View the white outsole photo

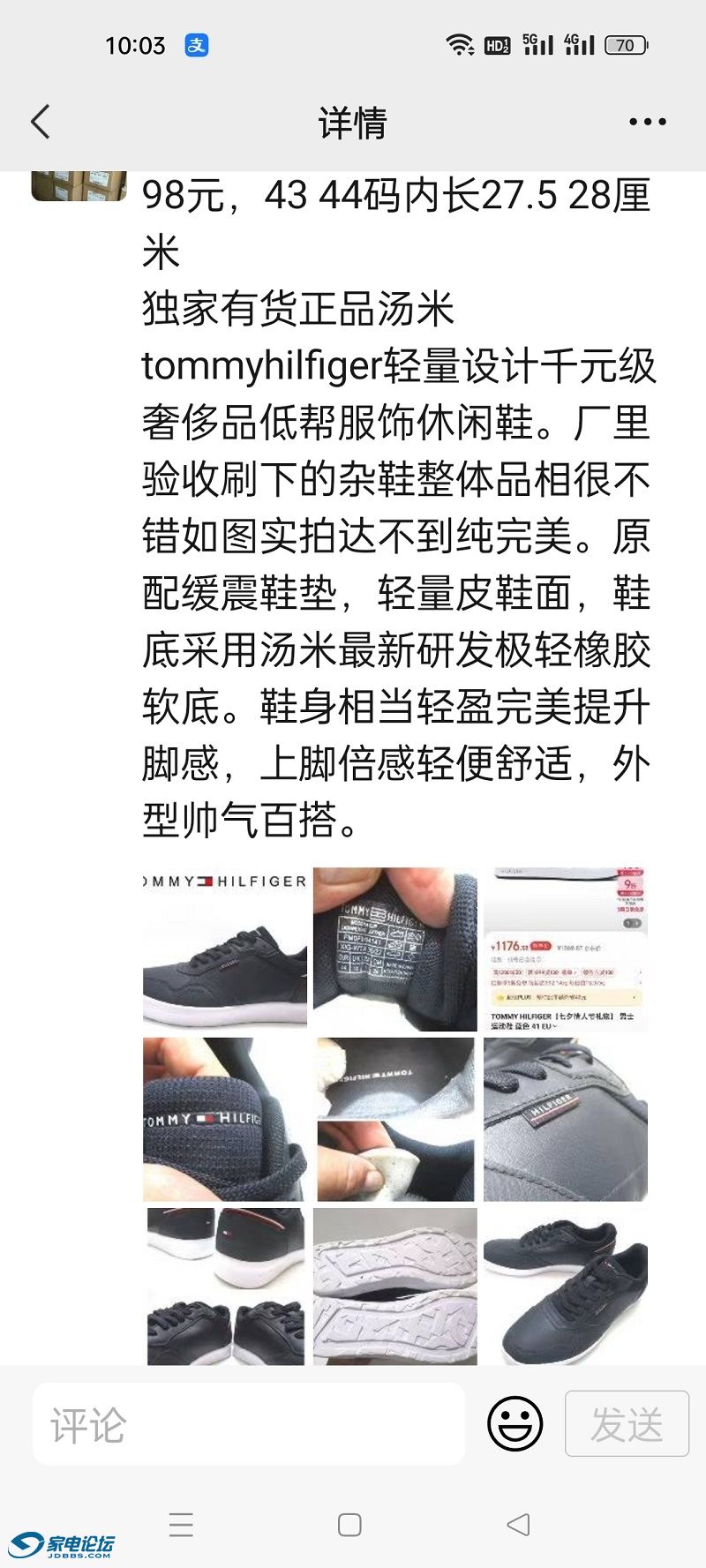coord(394,1287)
